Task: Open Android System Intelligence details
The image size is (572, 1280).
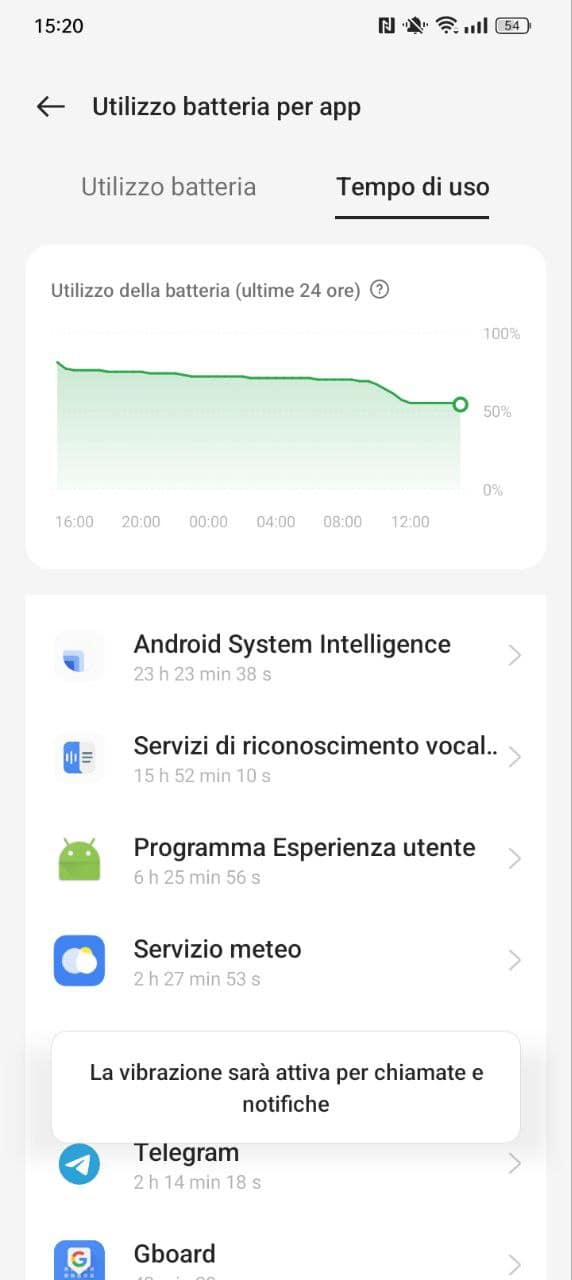Action: 286,656
